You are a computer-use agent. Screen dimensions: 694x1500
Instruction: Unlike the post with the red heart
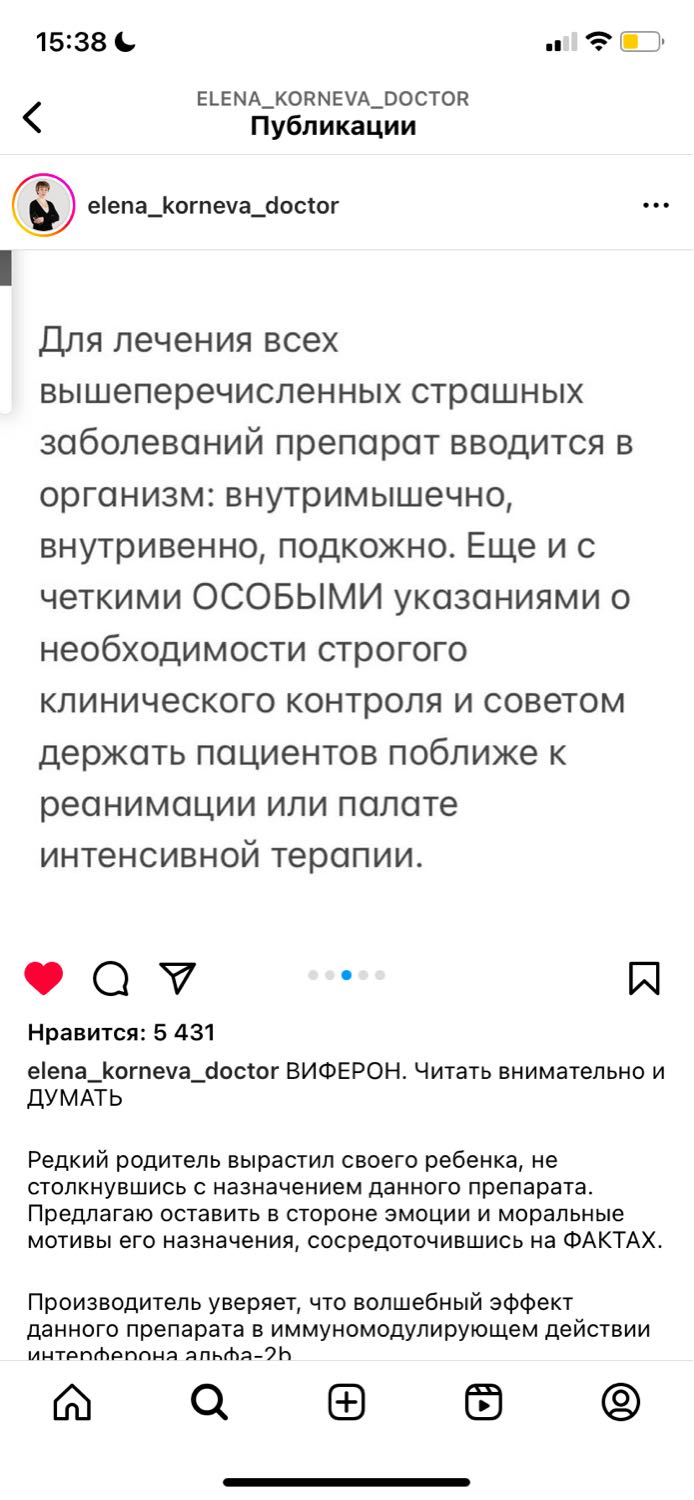pos(44,978)
